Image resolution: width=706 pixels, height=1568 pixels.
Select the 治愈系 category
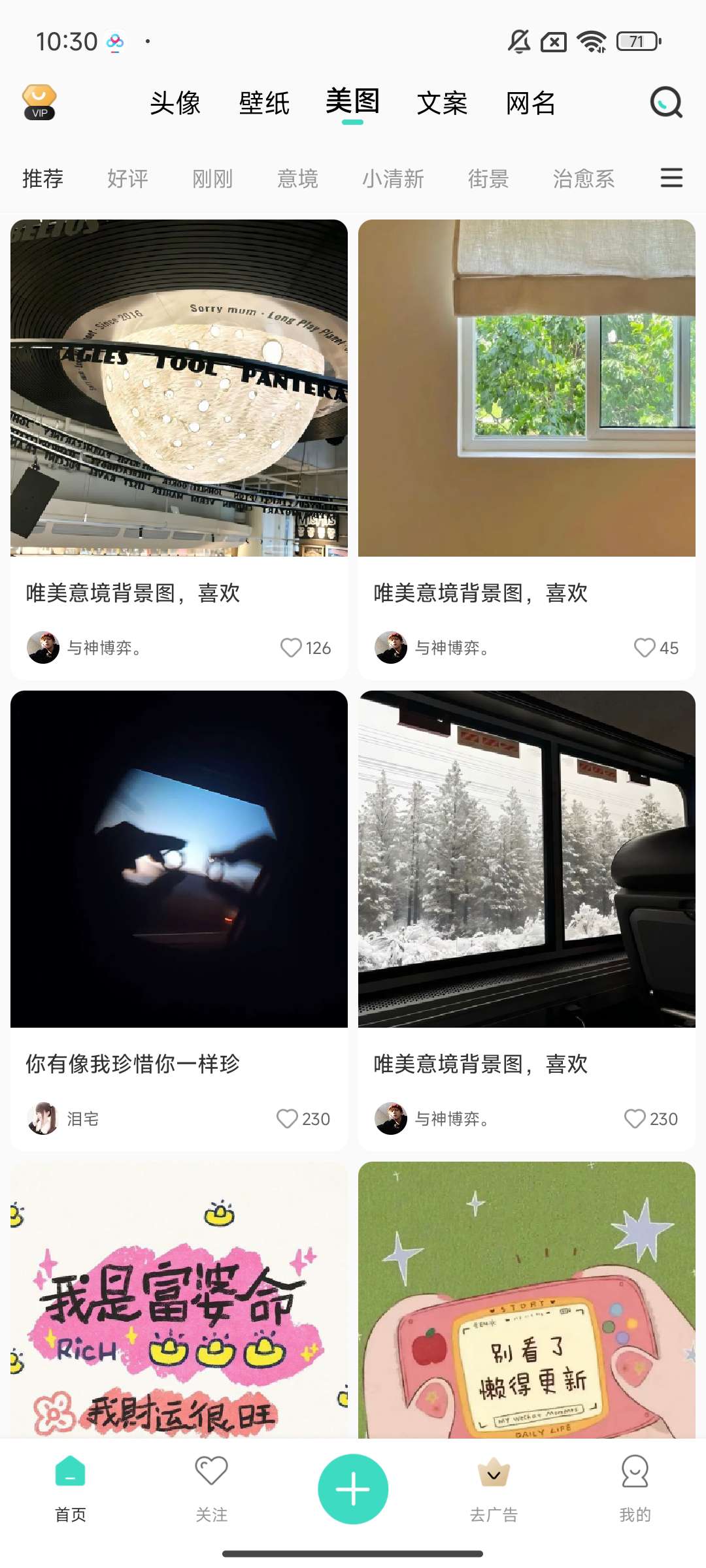point(583,178)
